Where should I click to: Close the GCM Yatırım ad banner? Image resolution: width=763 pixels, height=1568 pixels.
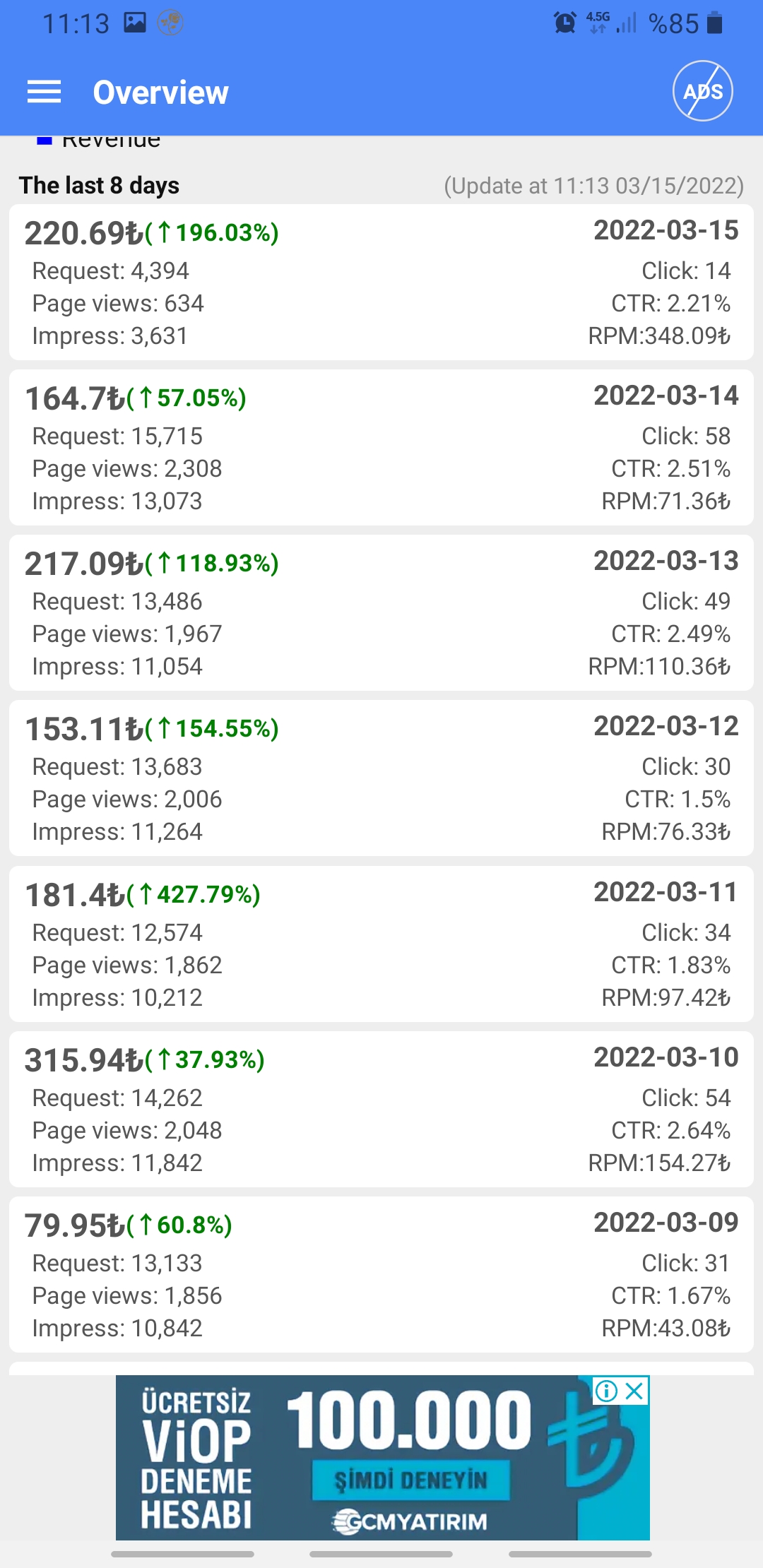tap(635, 1391)
